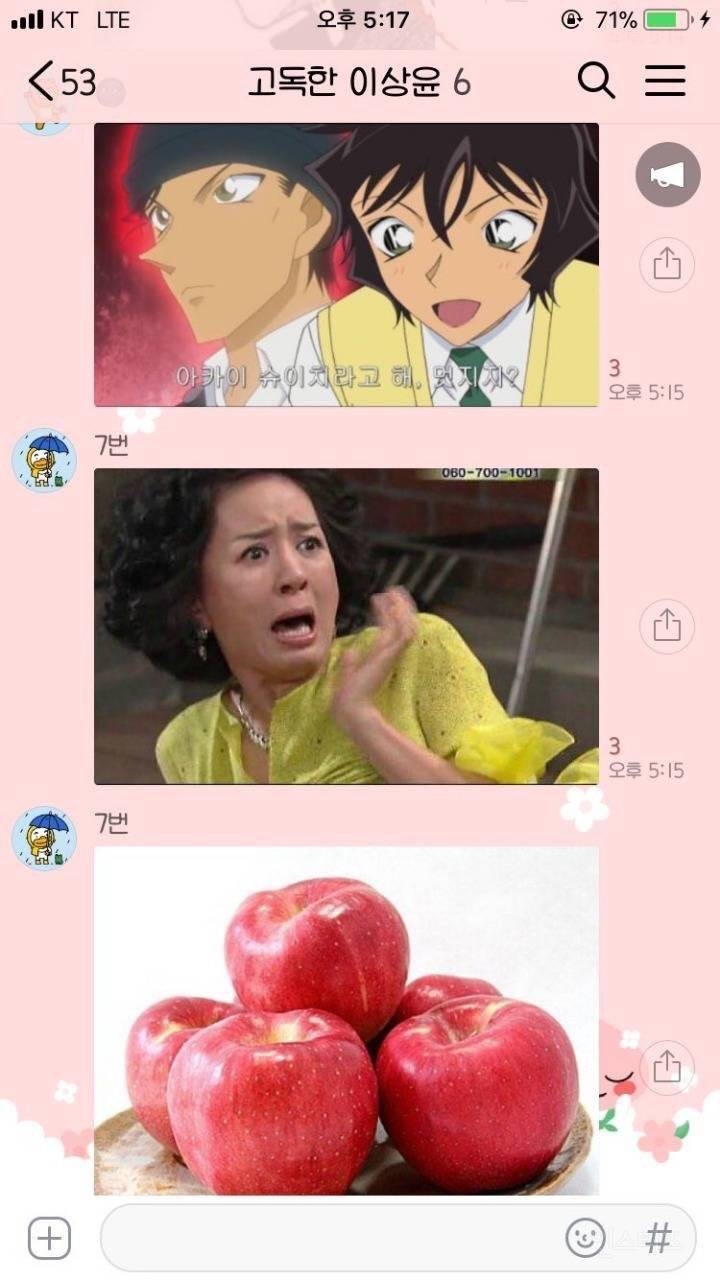The image size is (720, 1280).
Task: Share the anime screenshot image
Action: pos(666,264)
